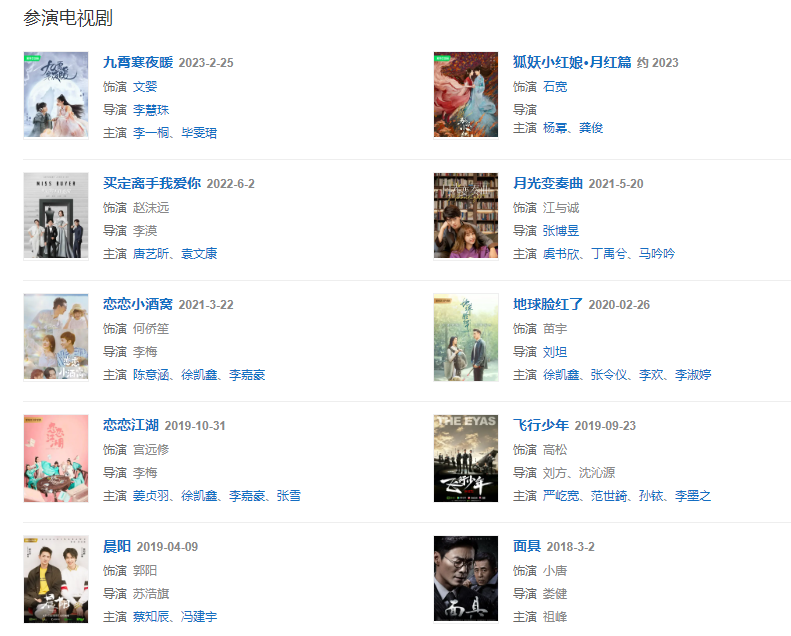
Task: Open the 买定离手我爱你 title link
Action: click(x=152, y=183)
